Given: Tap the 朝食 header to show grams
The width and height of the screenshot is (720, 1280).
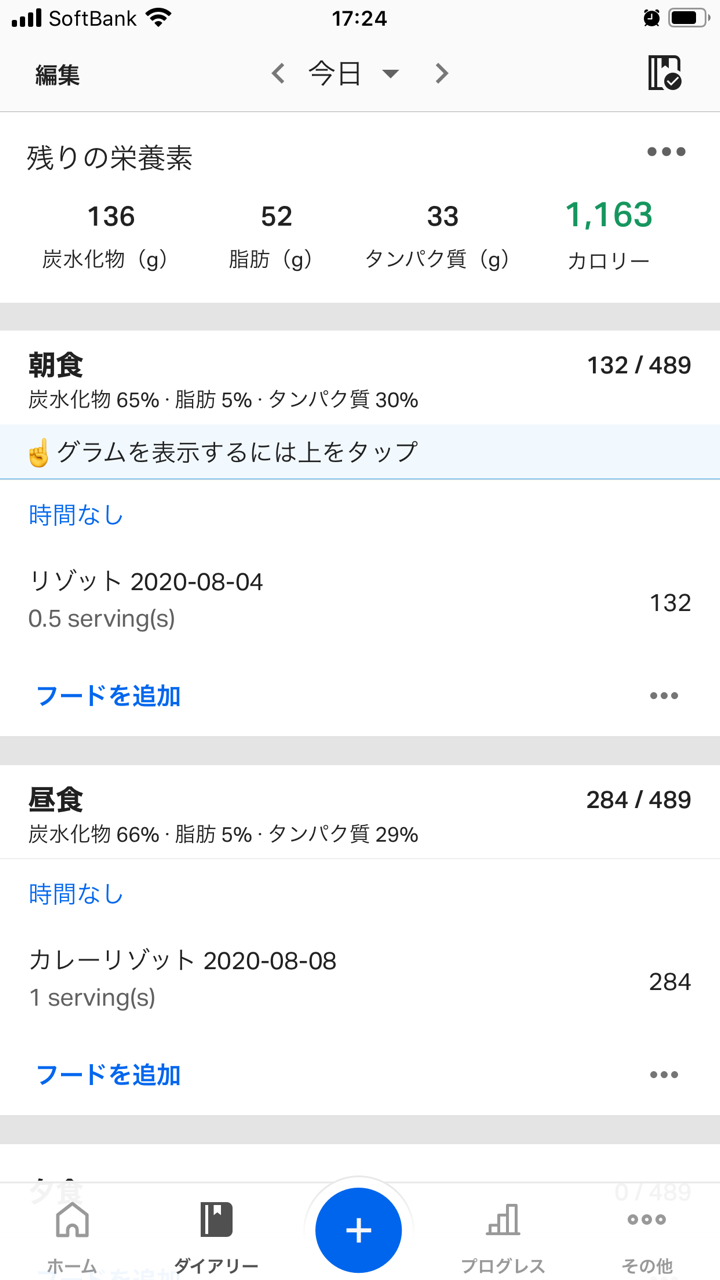Looking at the screenshot, I should (360, 381).
